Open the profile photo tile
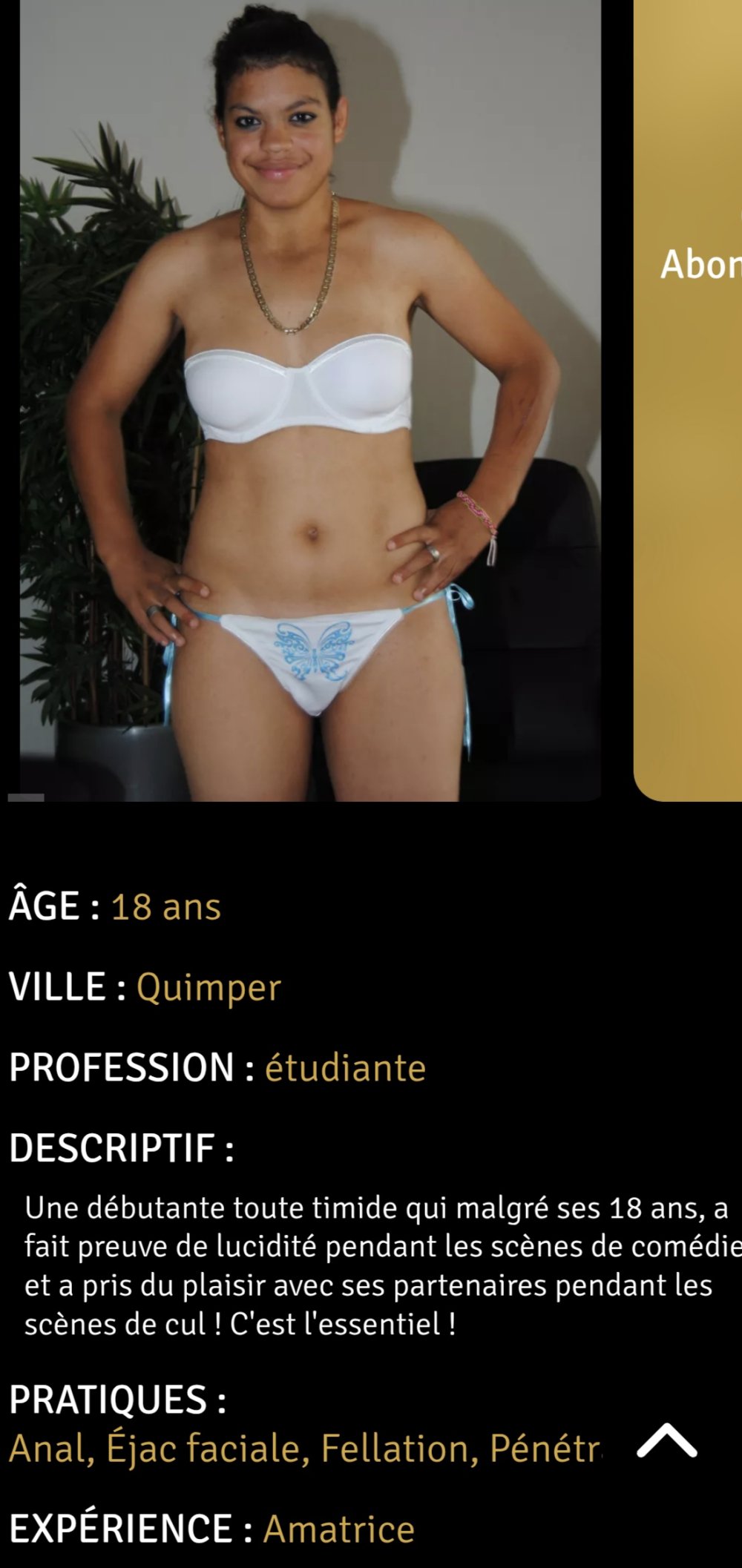Screen dimensions: 742x1568 [x=310, y=401]
